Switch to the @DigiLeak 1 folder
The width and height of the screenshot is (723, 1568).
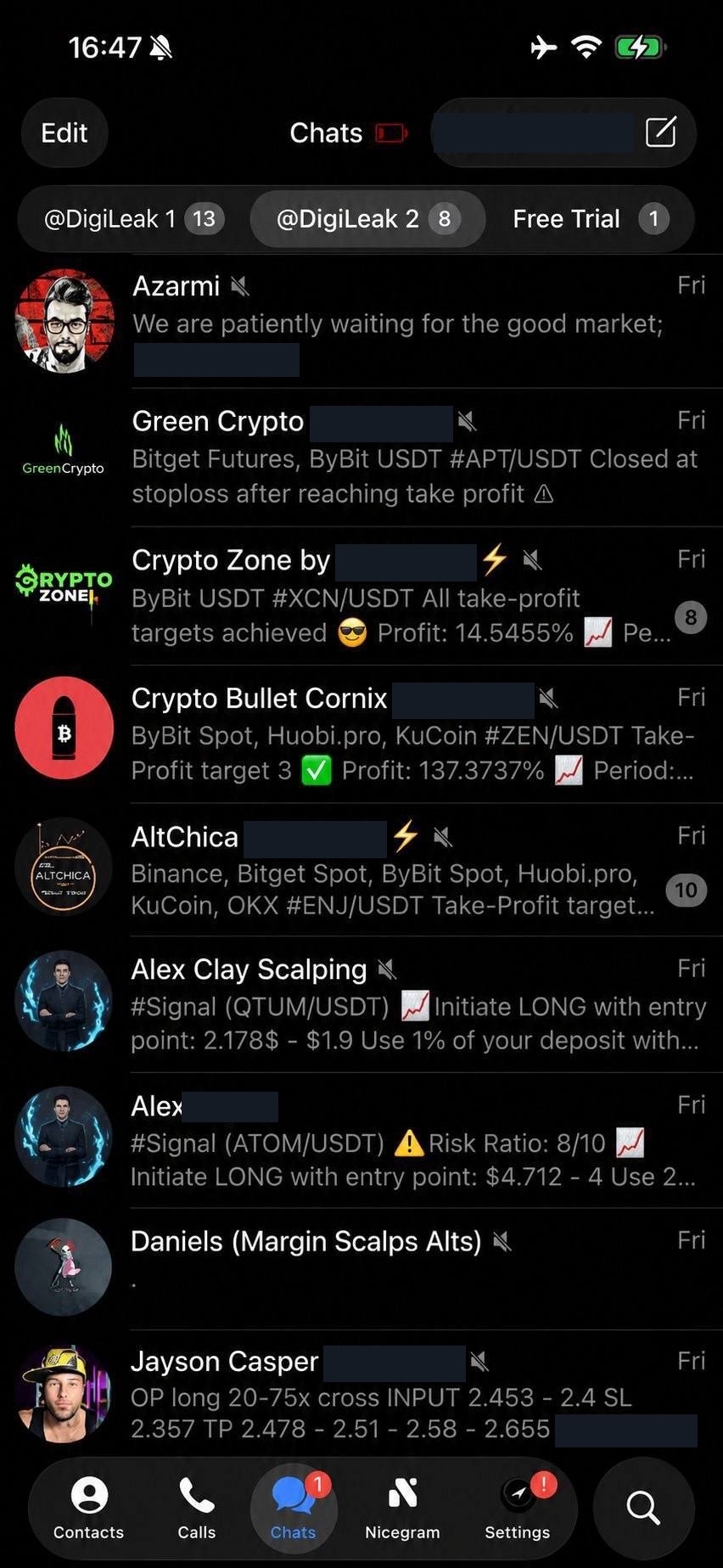pyautogui.click(x=134, y=219)
